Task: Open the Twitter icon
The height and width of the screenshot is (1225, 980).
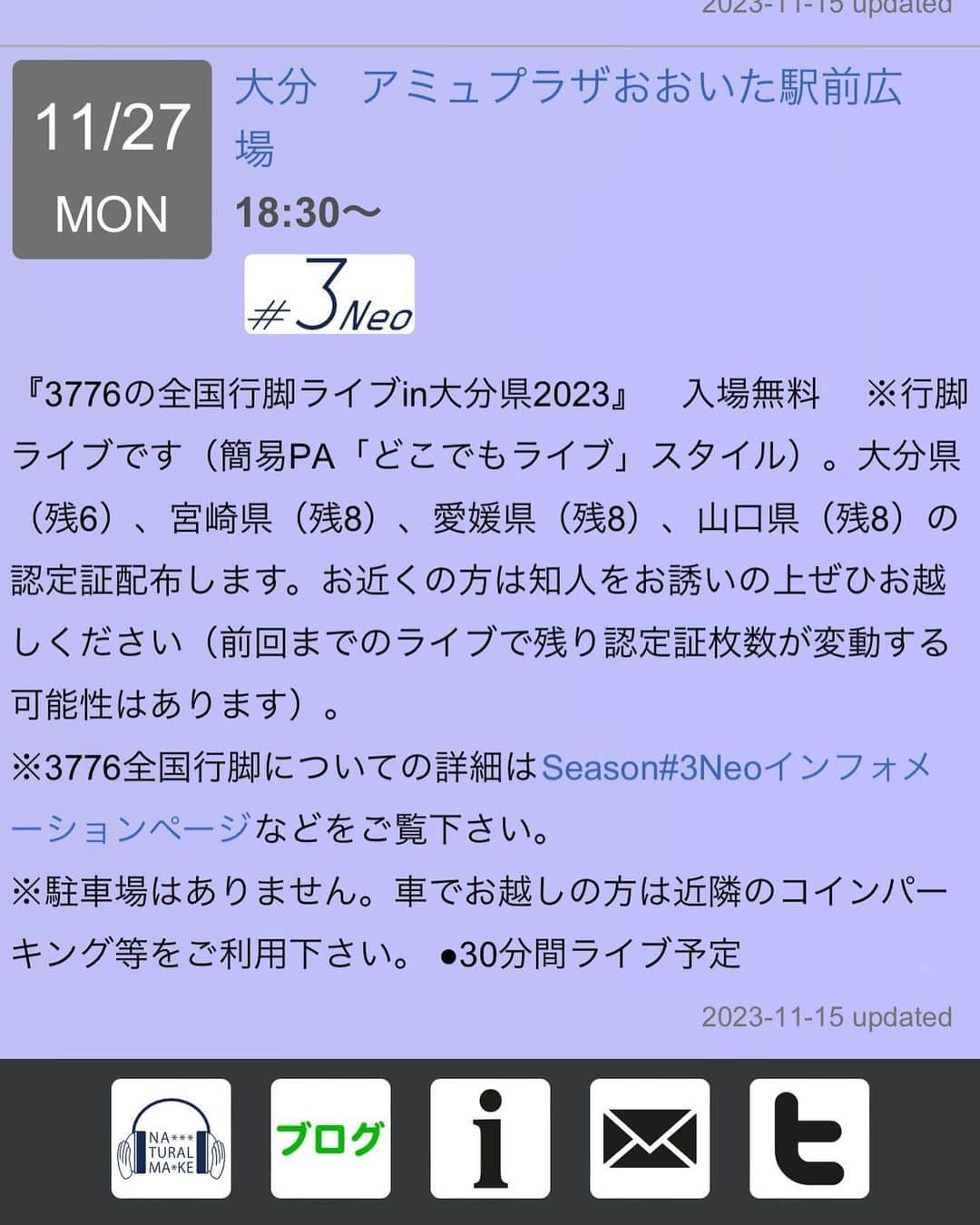Action: 809,1139
